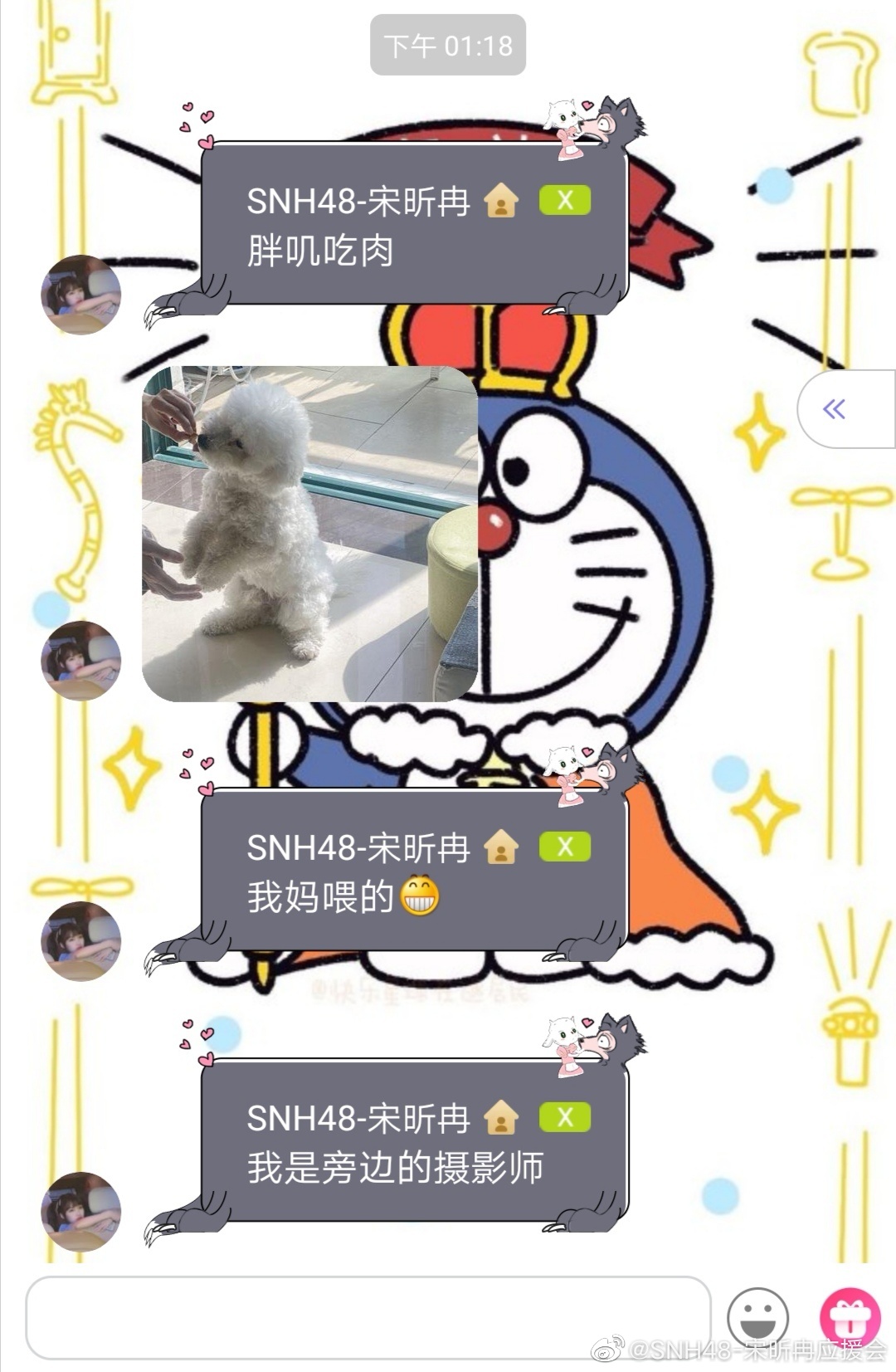Image resolution: width=896 pixels, height=1372 pixels.
Task: Open the white dog photo message
Action: 309,533
